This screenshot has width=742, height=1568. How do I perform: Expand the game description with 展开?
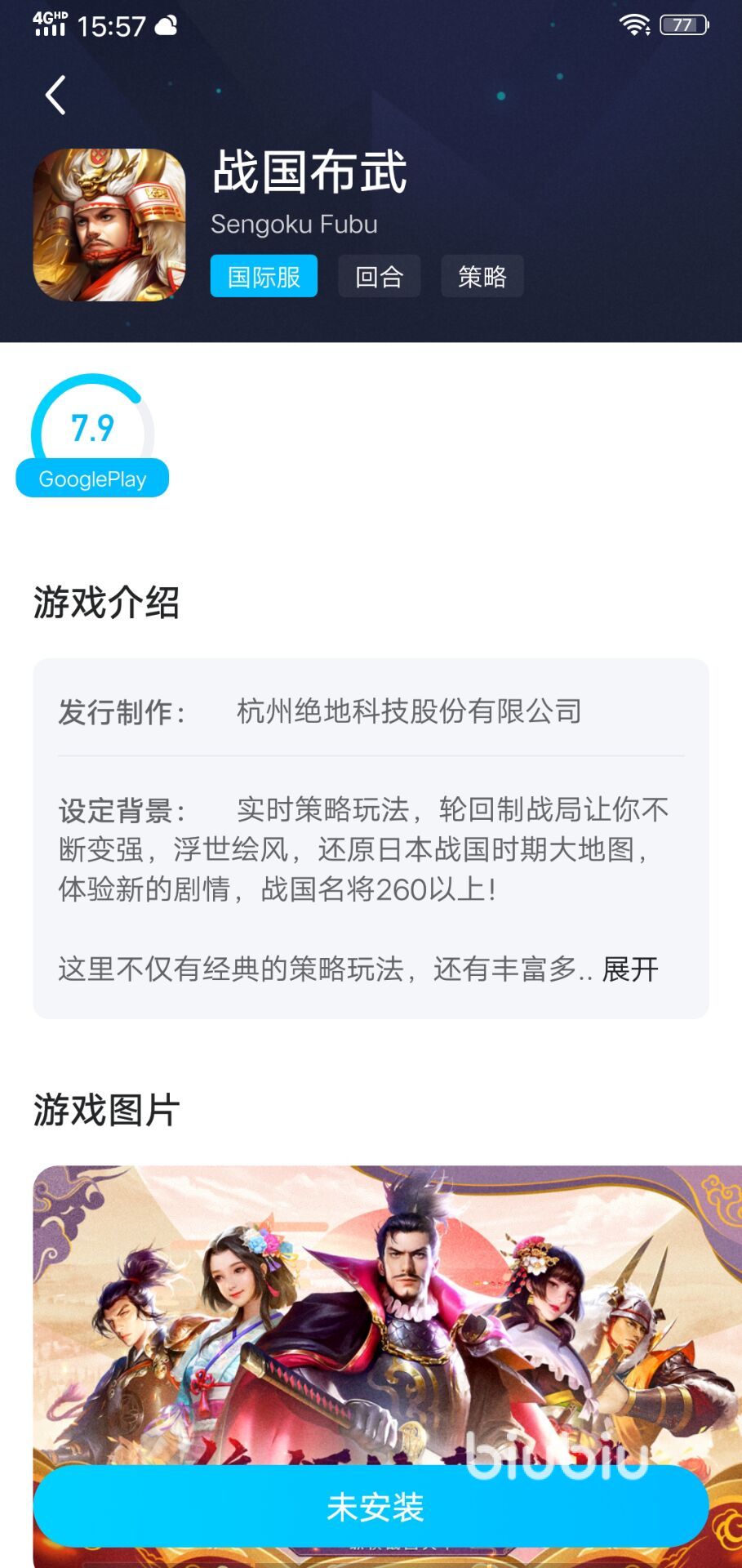pos(630,969)
